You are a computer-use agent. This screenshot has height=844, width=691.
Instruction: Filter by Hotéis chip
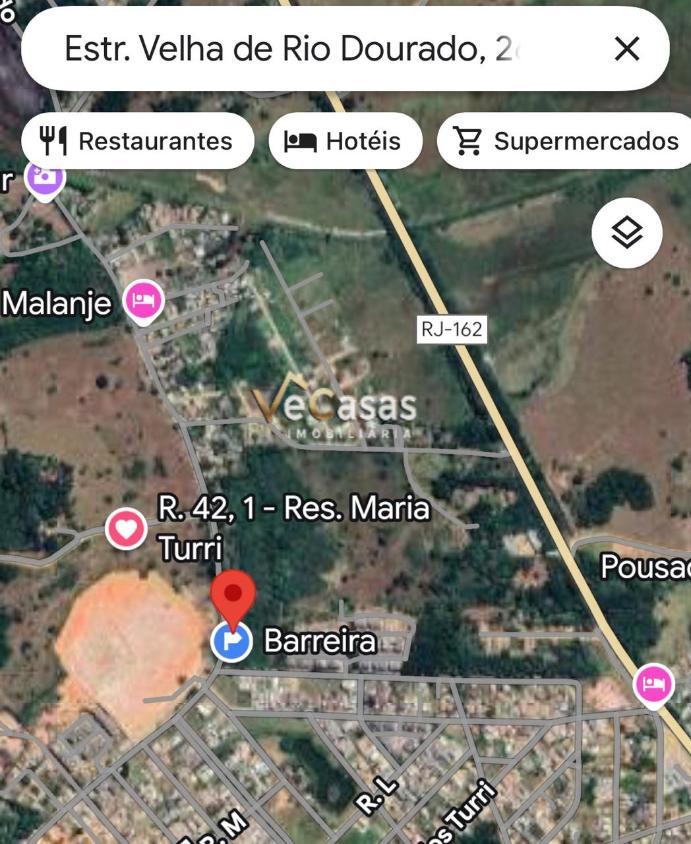(x=345, y=141)
